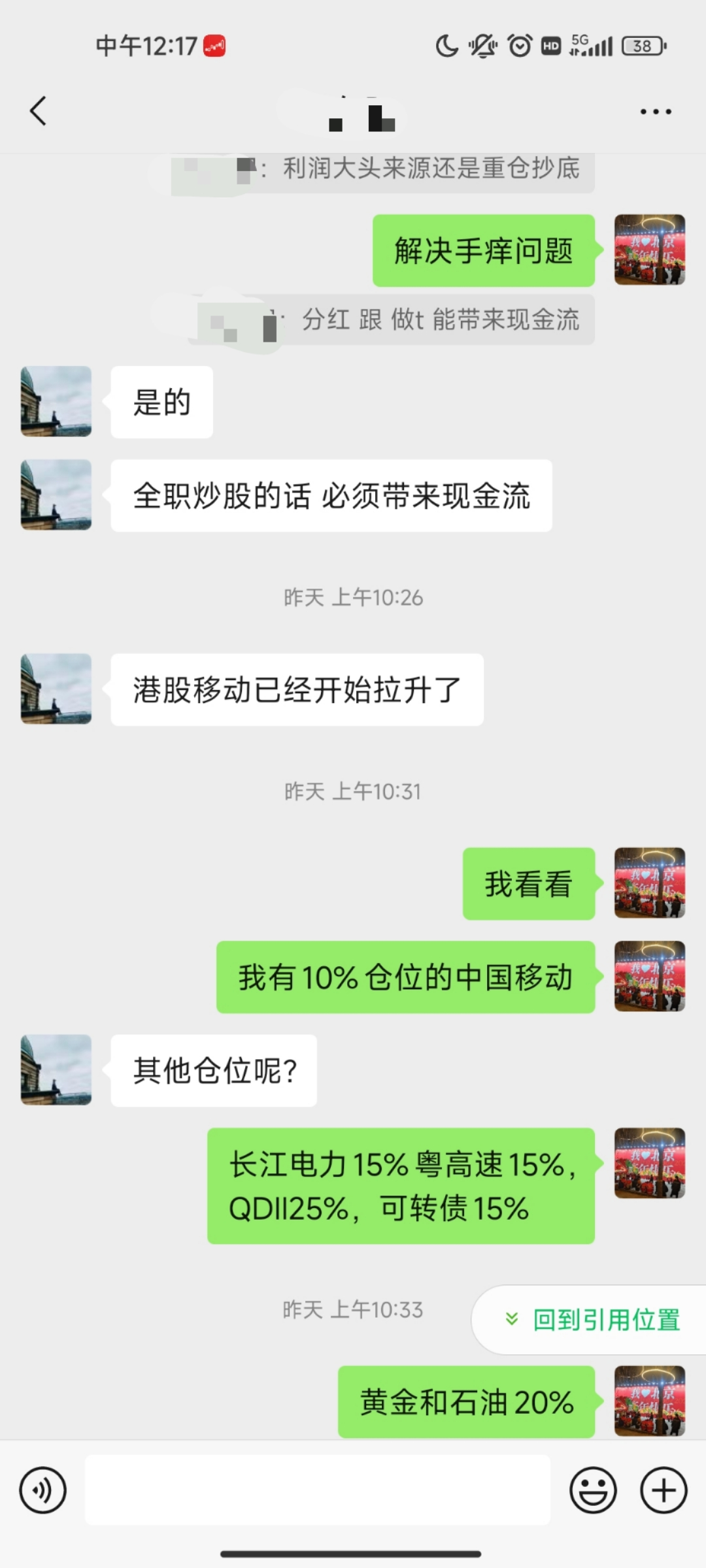Focus the message text field
This screenshot has width=706, height=1568.
coord(317,1490)
